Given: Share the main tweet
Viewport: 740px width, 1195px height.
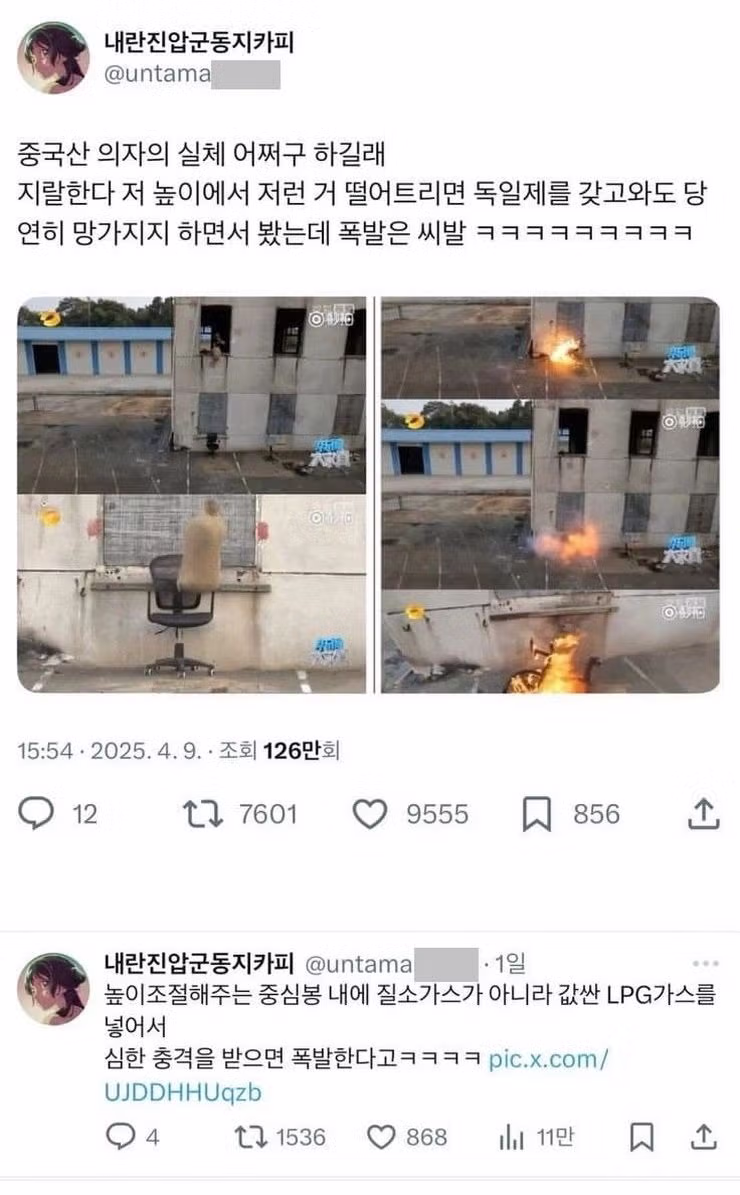Looking at the screenshot, I should 704,815.
